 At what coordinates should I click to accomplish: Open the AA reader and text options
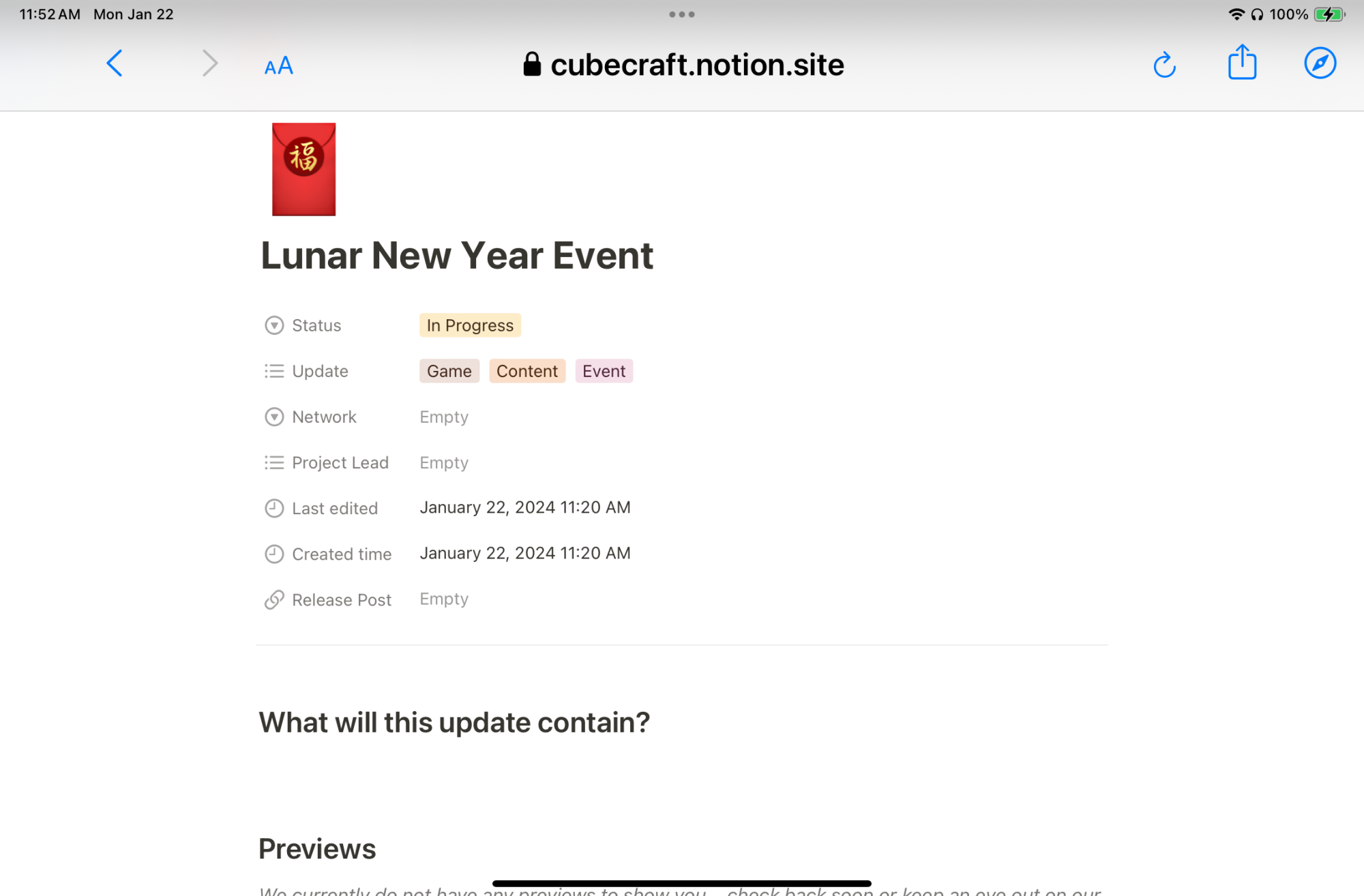point(278,65)
